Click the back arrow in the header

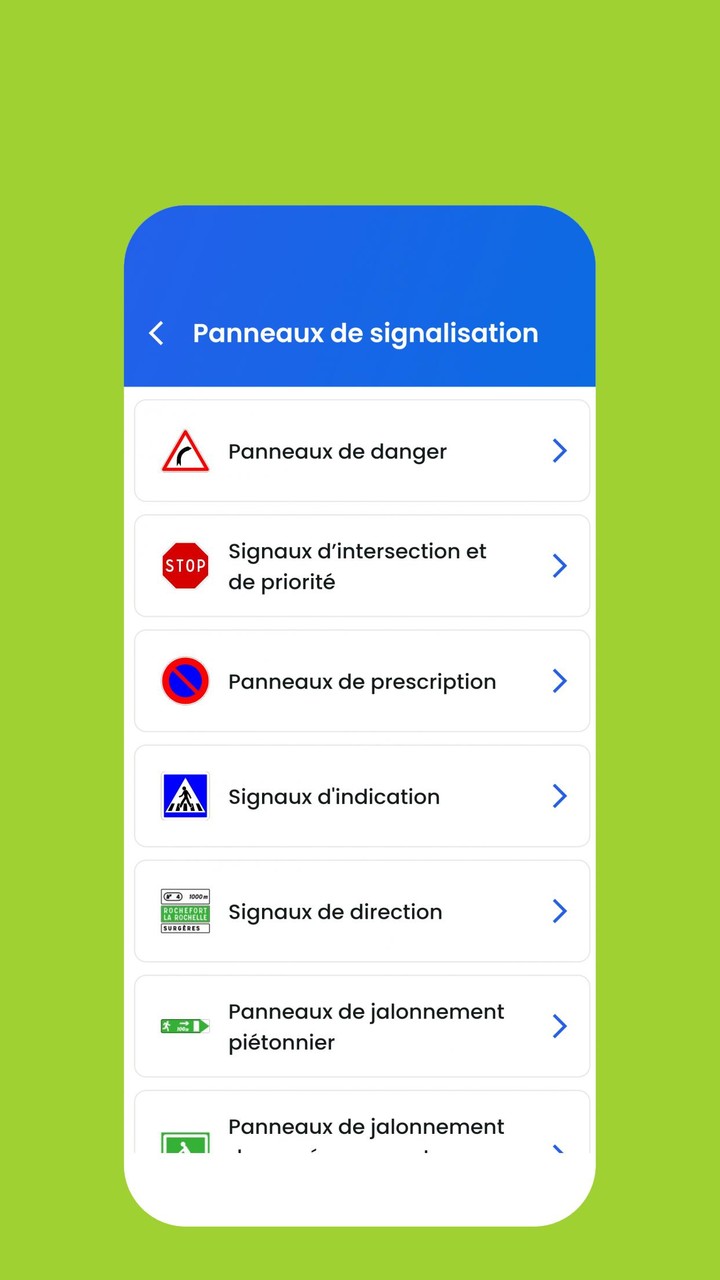(156, 333)
